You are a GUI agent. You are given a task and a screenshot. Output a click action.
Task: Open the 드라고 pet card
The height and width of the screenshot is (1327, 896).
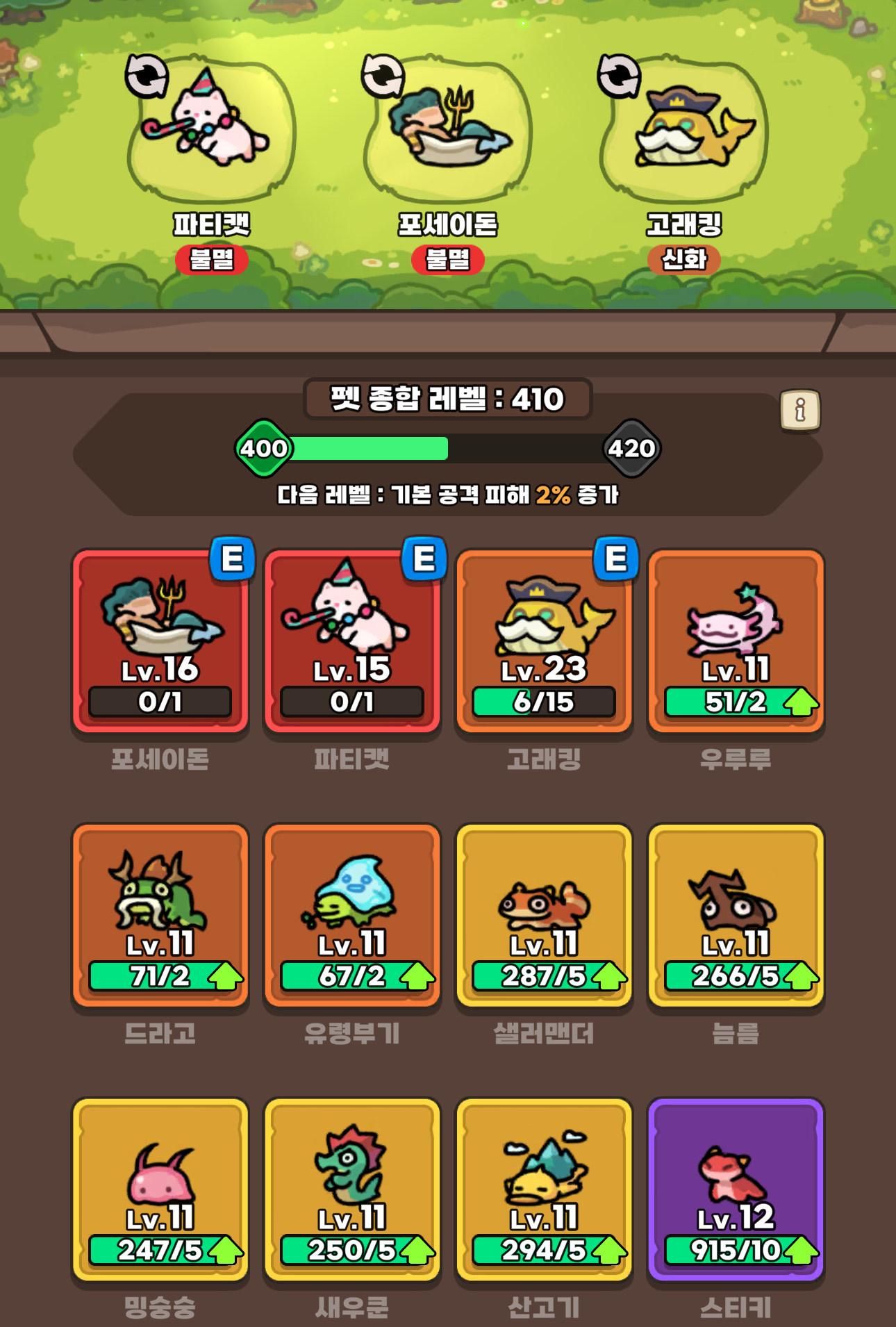click(x=160, y=914)
